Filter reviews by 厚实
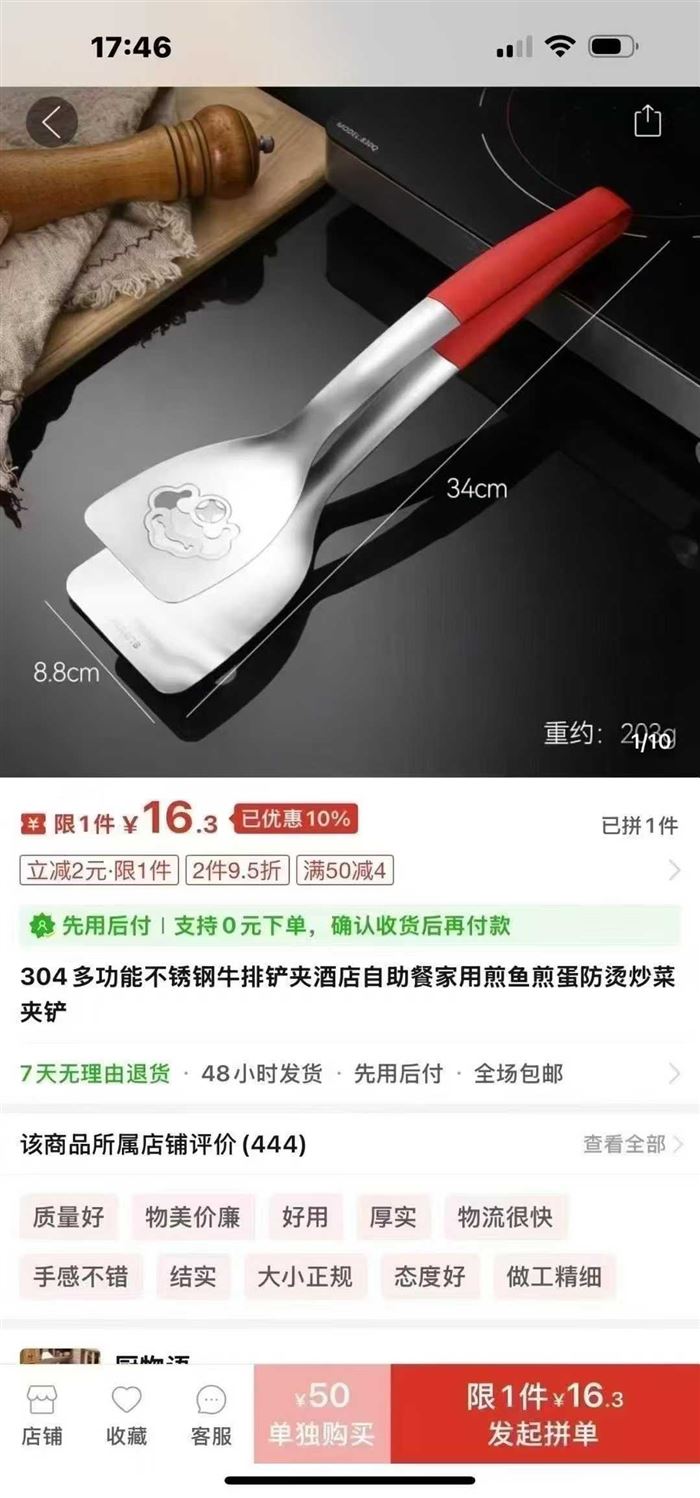 [393, 1217]
